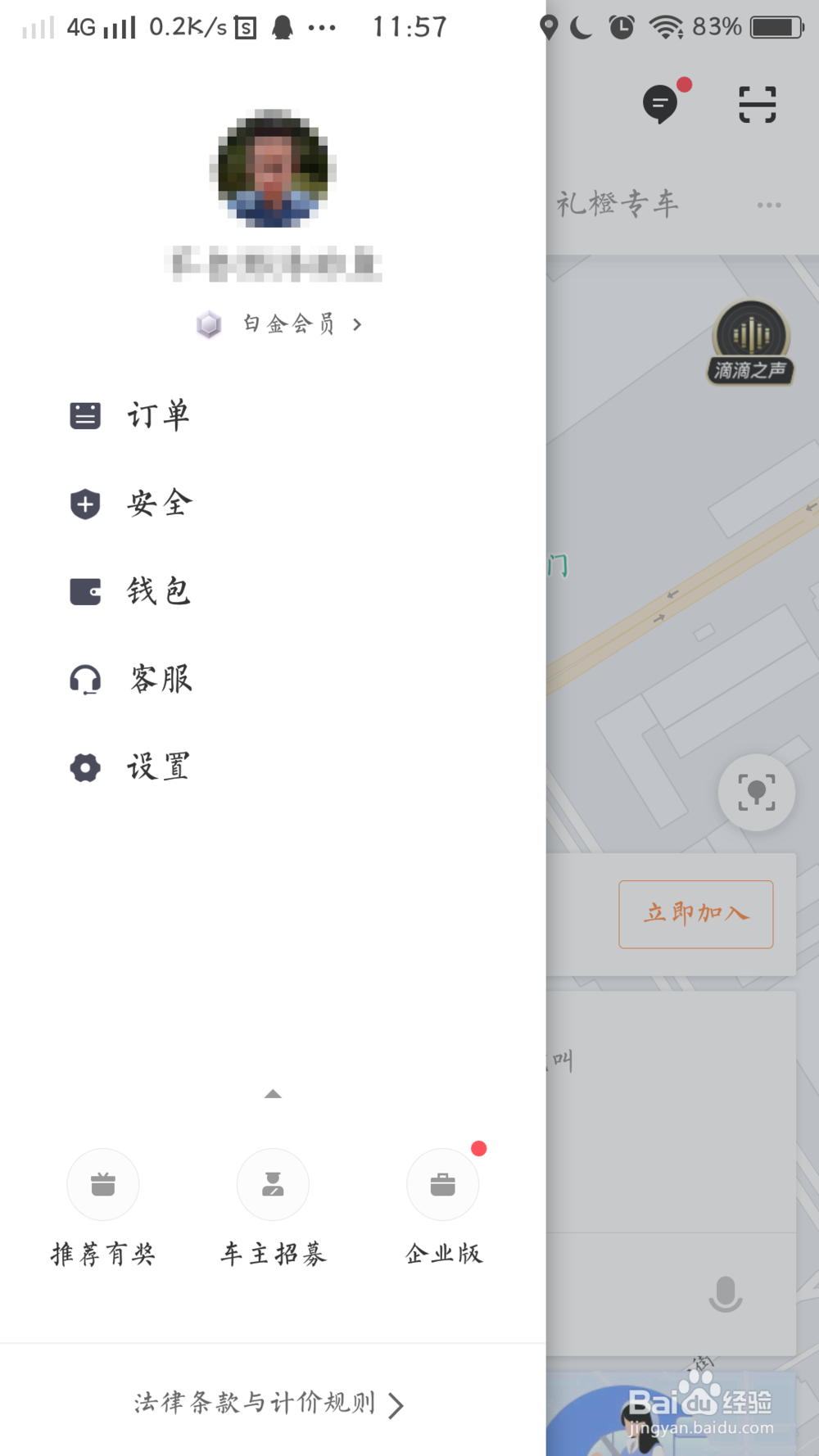Open the more options ellipsis menu

pos(768,206)
